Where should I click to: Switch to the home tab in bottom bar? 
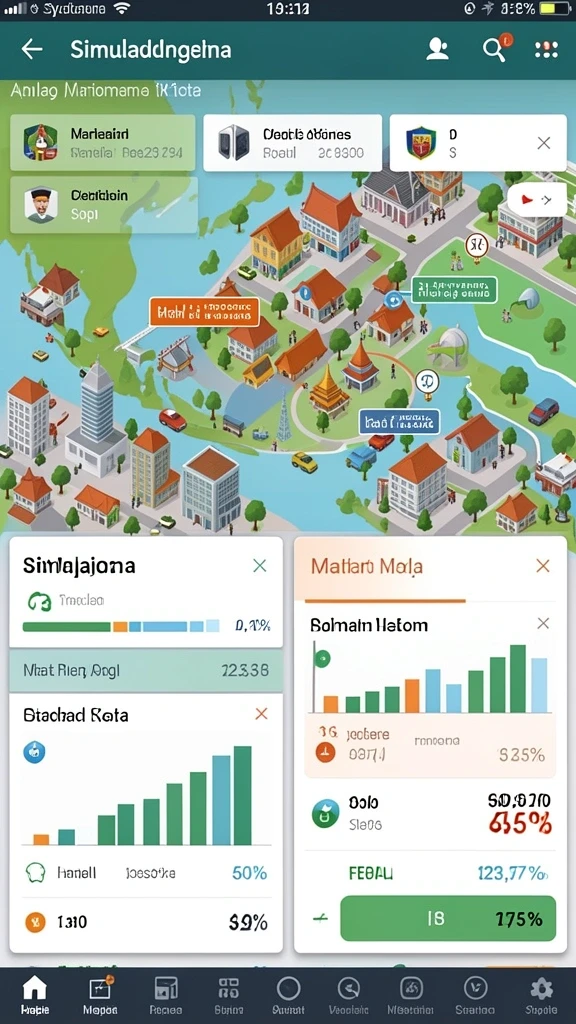click(35, 996)
